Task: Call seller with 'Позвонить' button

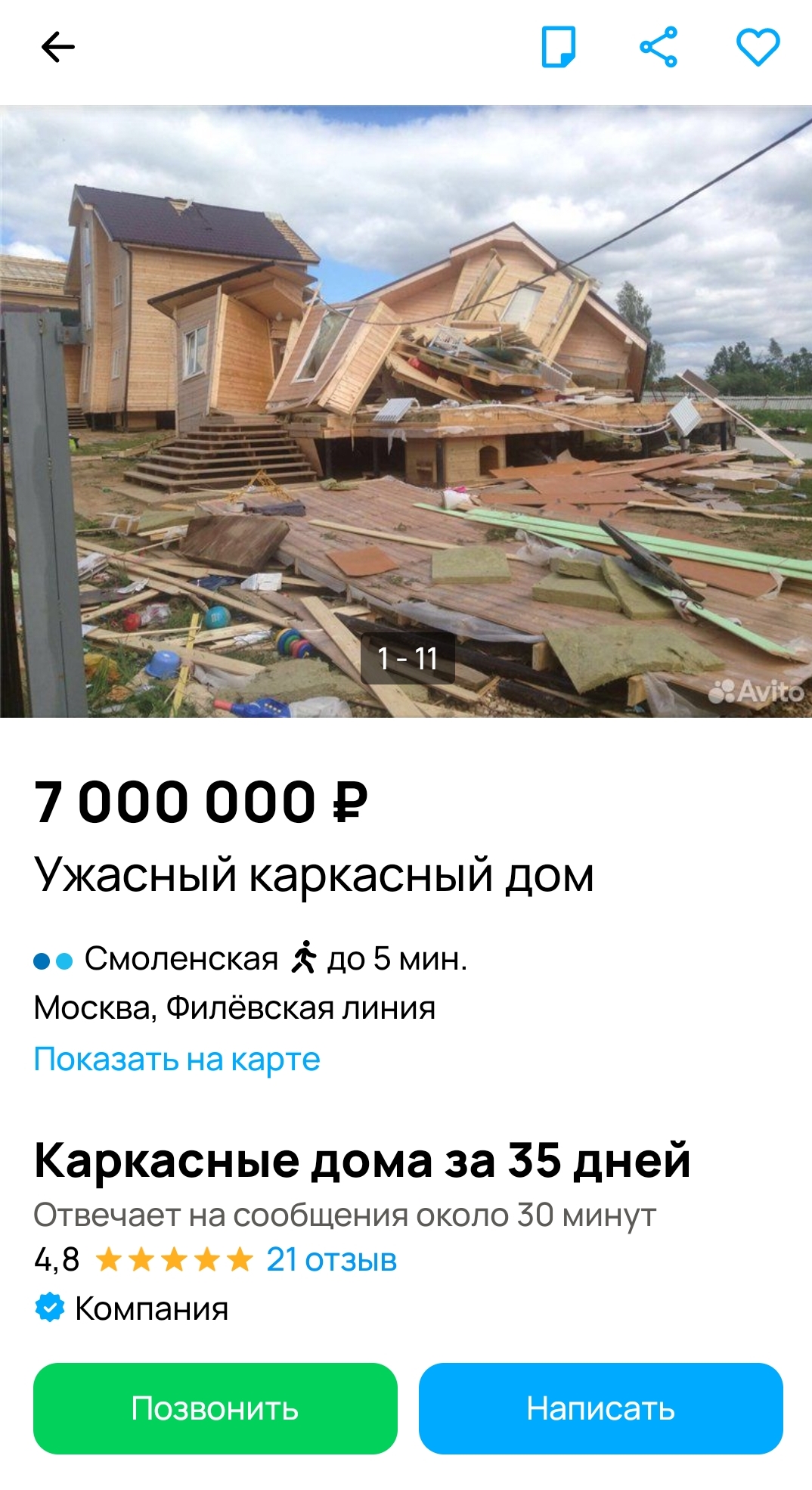Action: point(215,1408)
